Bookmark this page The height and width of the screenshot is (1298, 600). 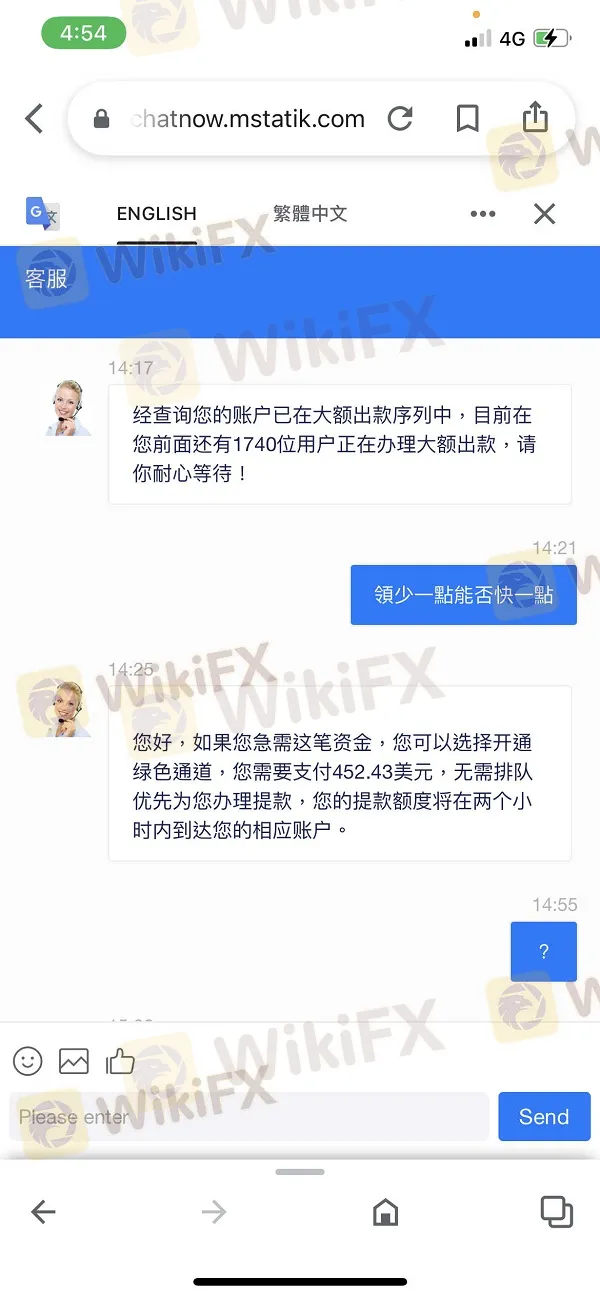467,119
